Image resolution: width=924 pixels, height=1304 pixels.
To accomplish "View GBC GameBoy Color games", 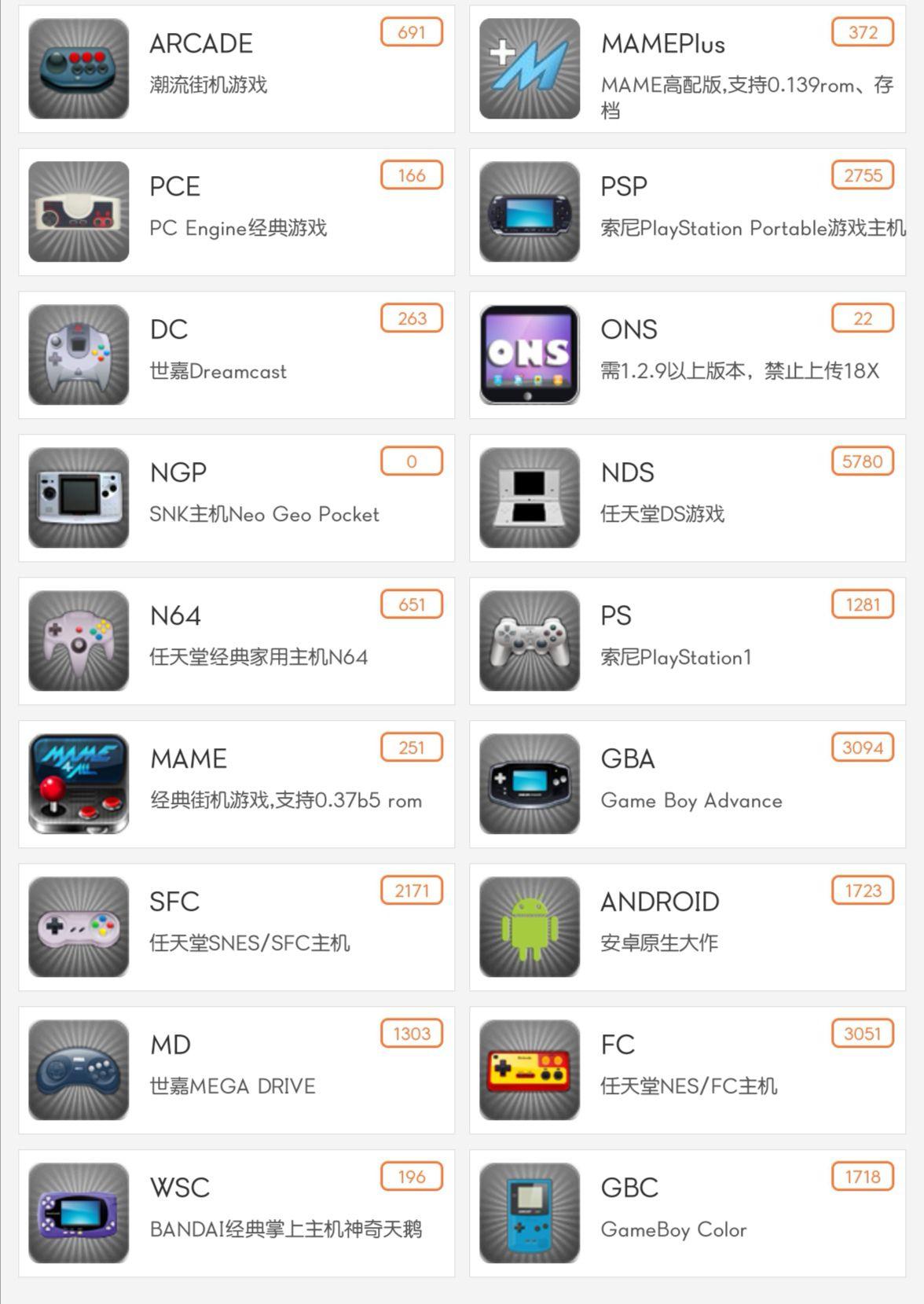I will tap(687, 1213).
